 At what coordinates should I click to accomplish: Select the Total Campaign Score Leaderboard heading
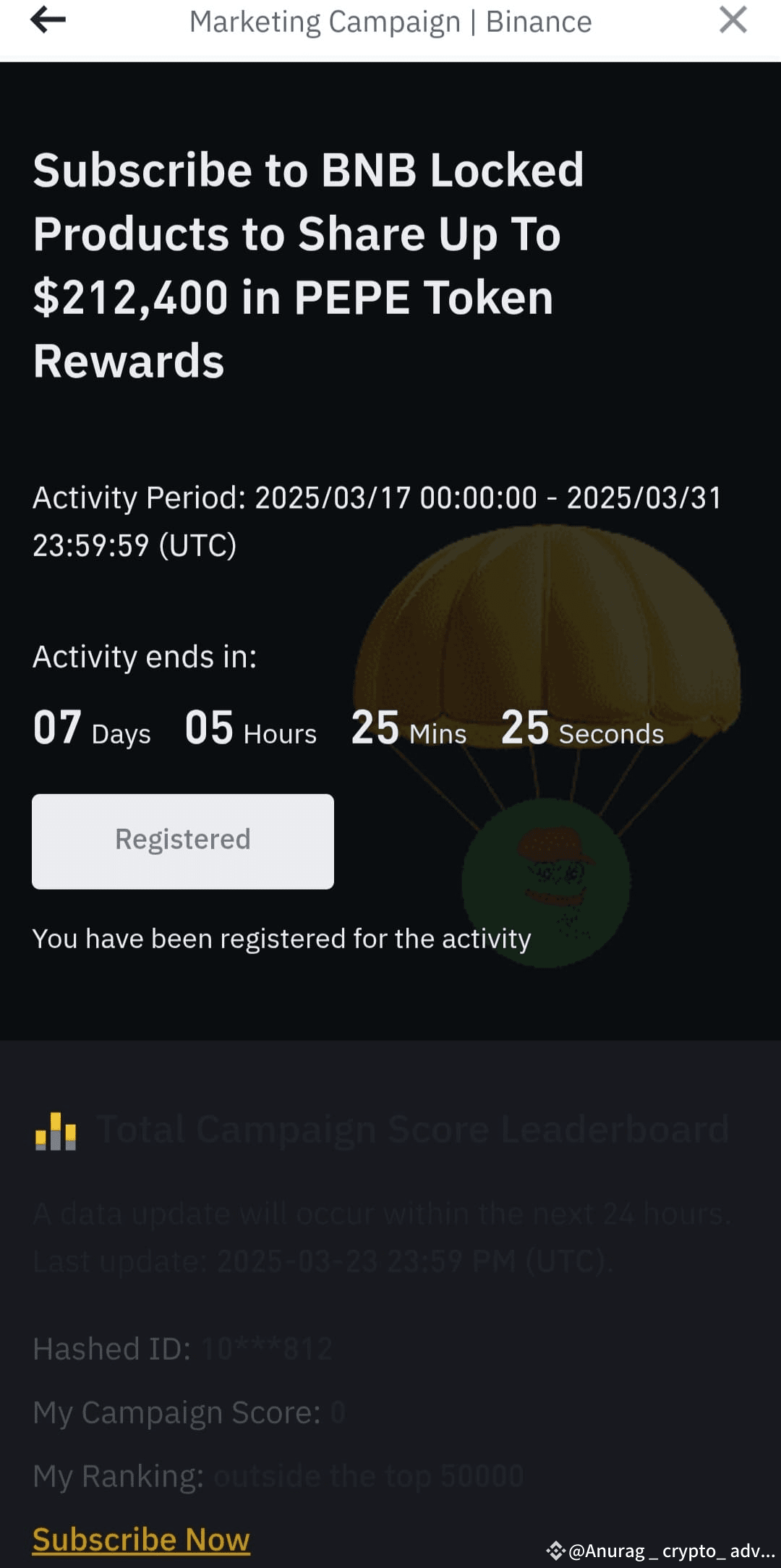[412, 1130]
